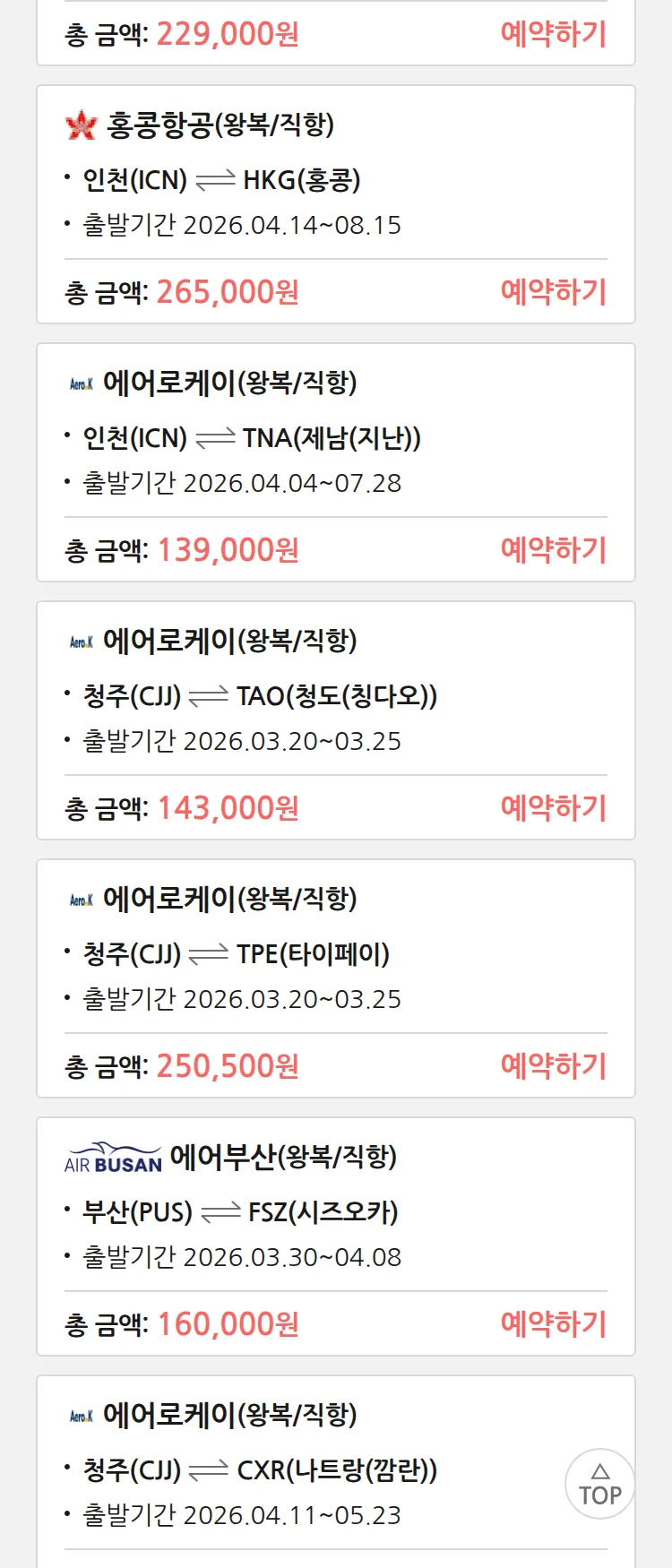This screenshot has height=1568, width=672.
Task: Tap 예약하기 for the 229,000원 fare
Action: 553,34
